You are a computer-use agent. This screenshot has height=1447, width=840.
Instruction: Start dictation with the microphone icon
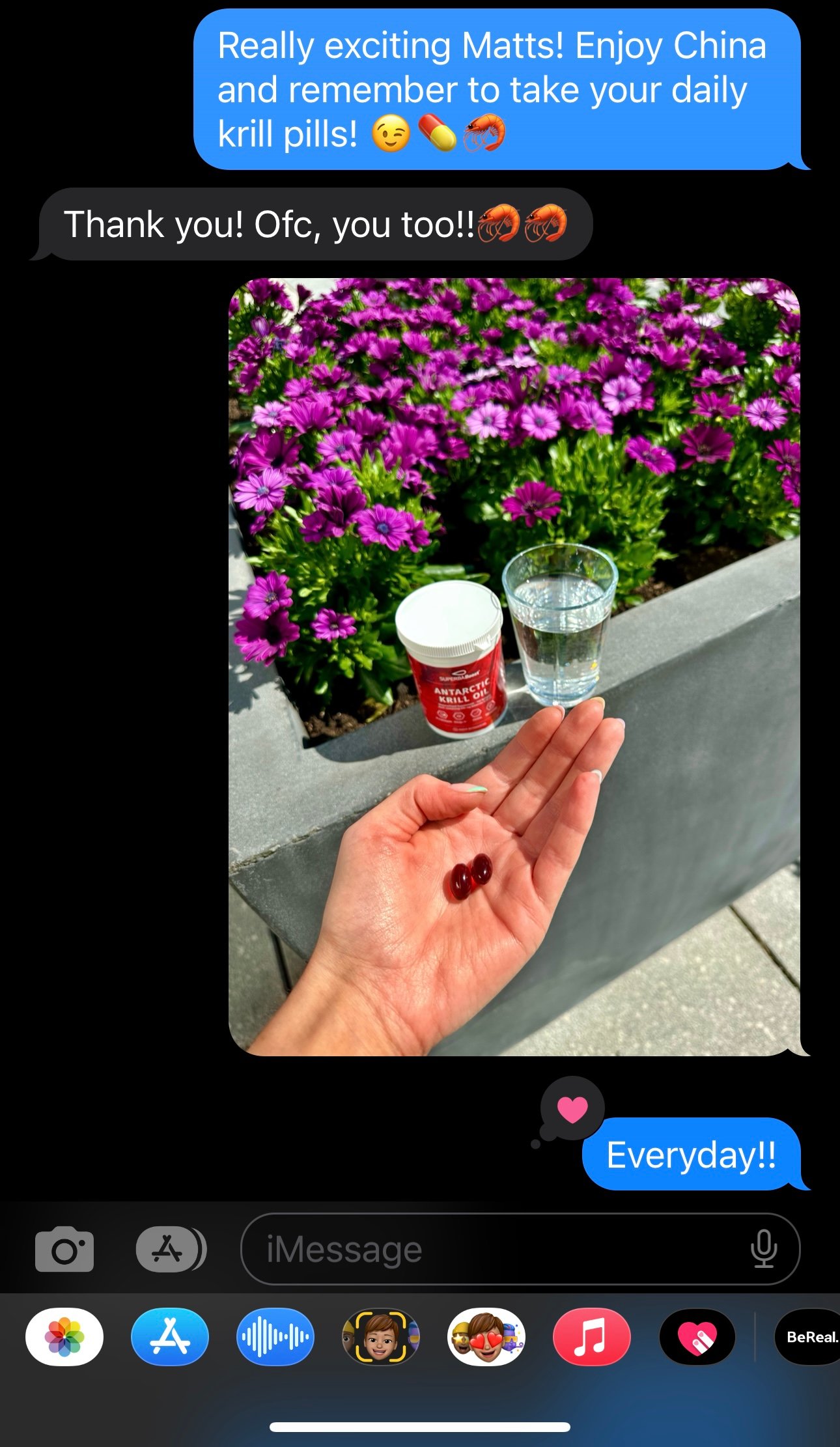(x=763, y=1249)
